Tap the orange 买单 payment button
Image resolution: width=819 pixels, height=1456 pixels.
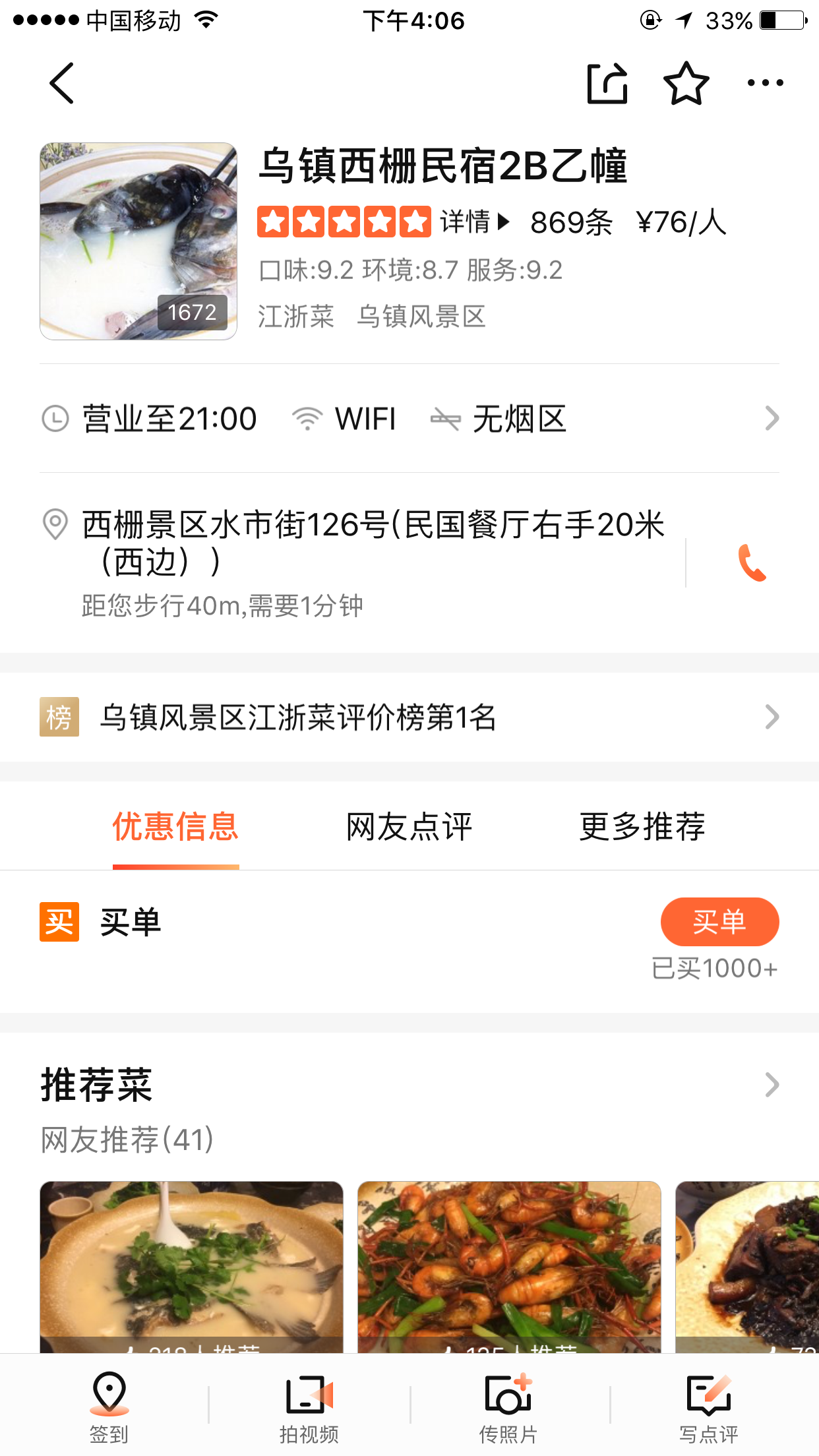pos(720,922)
